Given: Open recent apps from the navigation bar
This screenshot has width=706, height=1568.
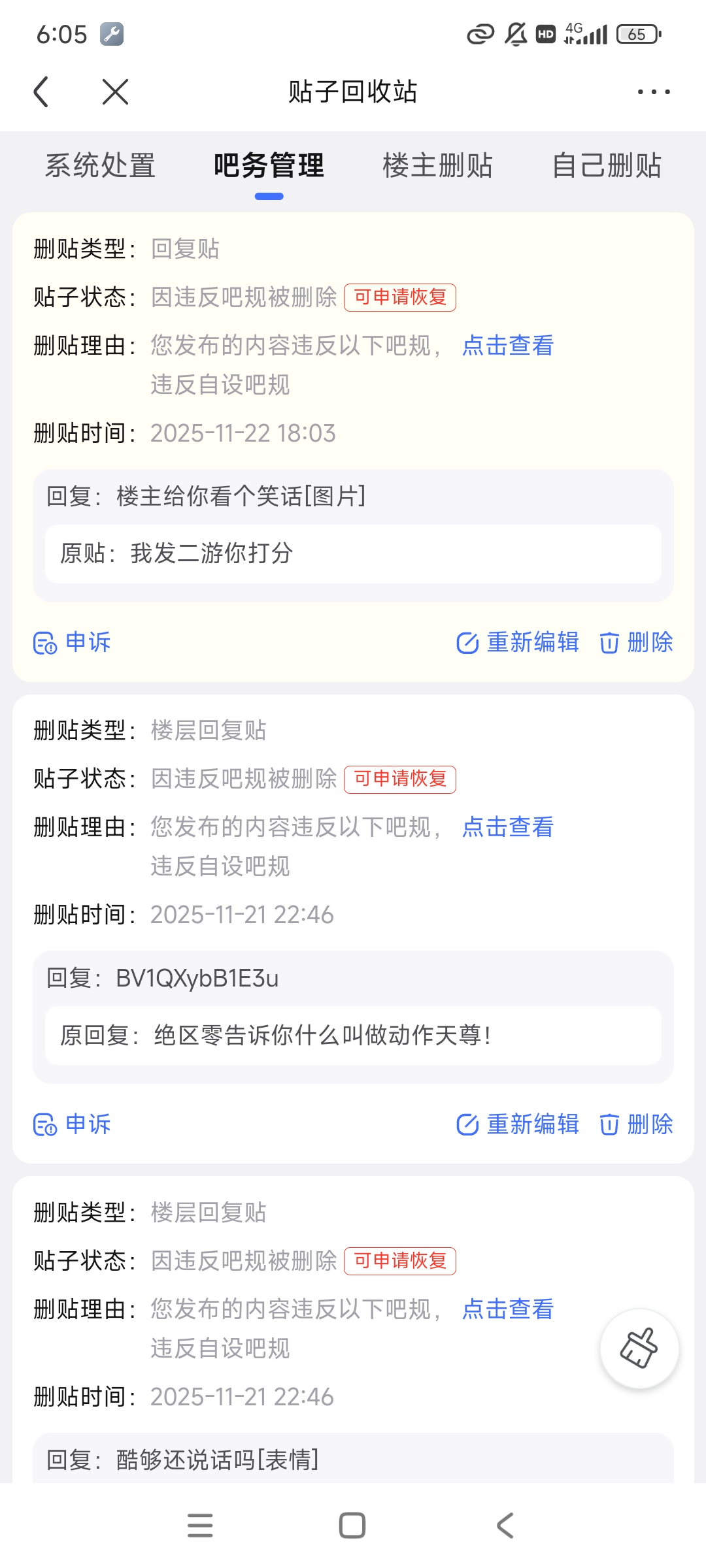Looking at the screenshot, I should click(x=200, y=1526).
